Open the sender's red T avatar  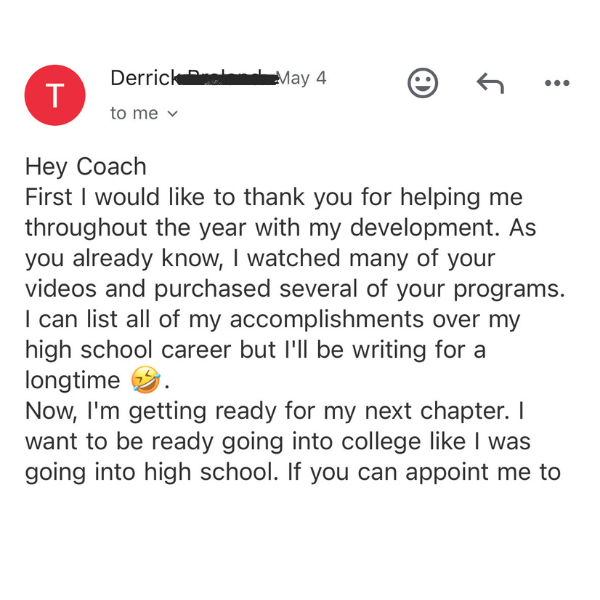coord(55,95)
